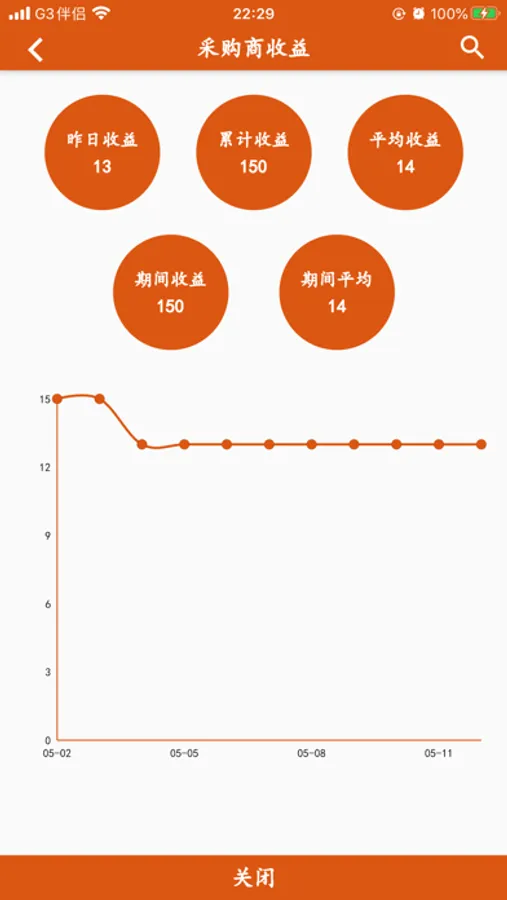Select the 平均收益 circle
The image size is (507, 900).
[405, 153]
